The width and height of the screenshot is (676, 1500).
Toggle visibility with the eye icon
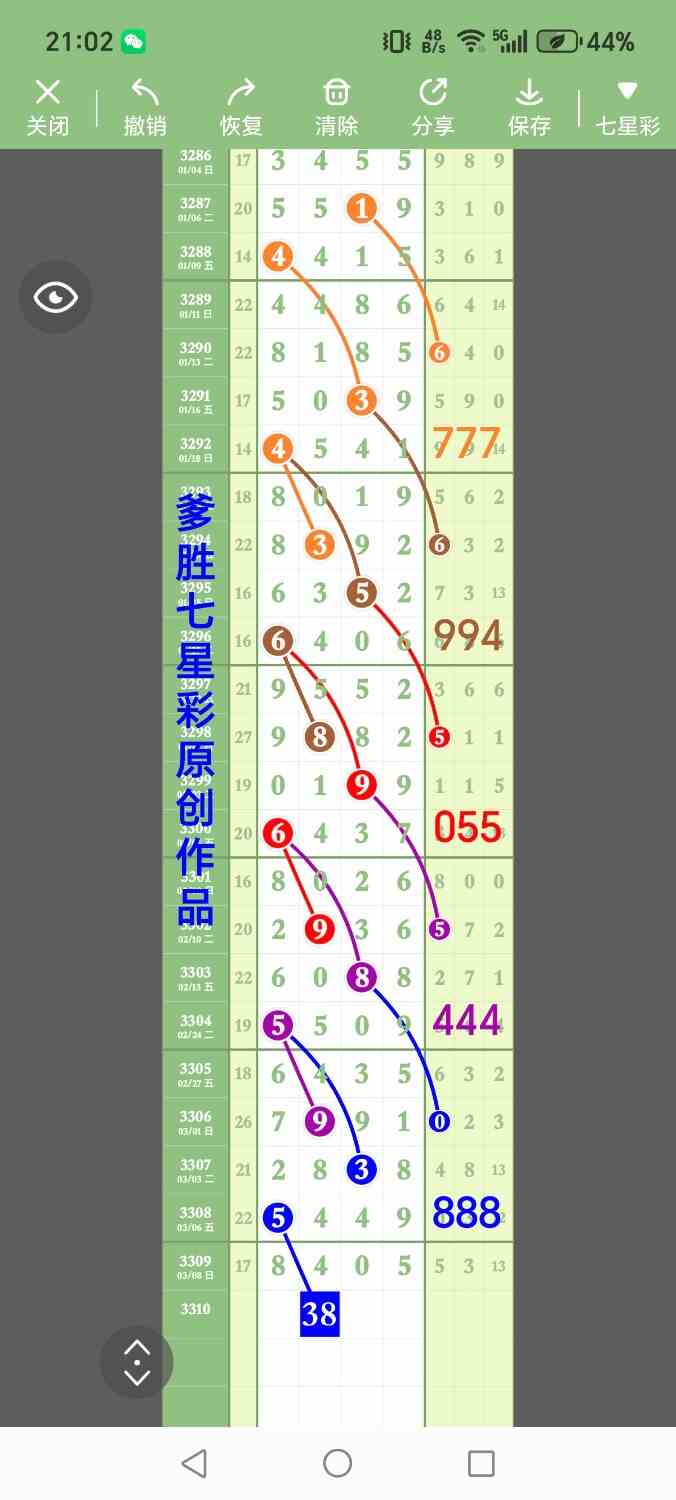click(x=55, y=297)
